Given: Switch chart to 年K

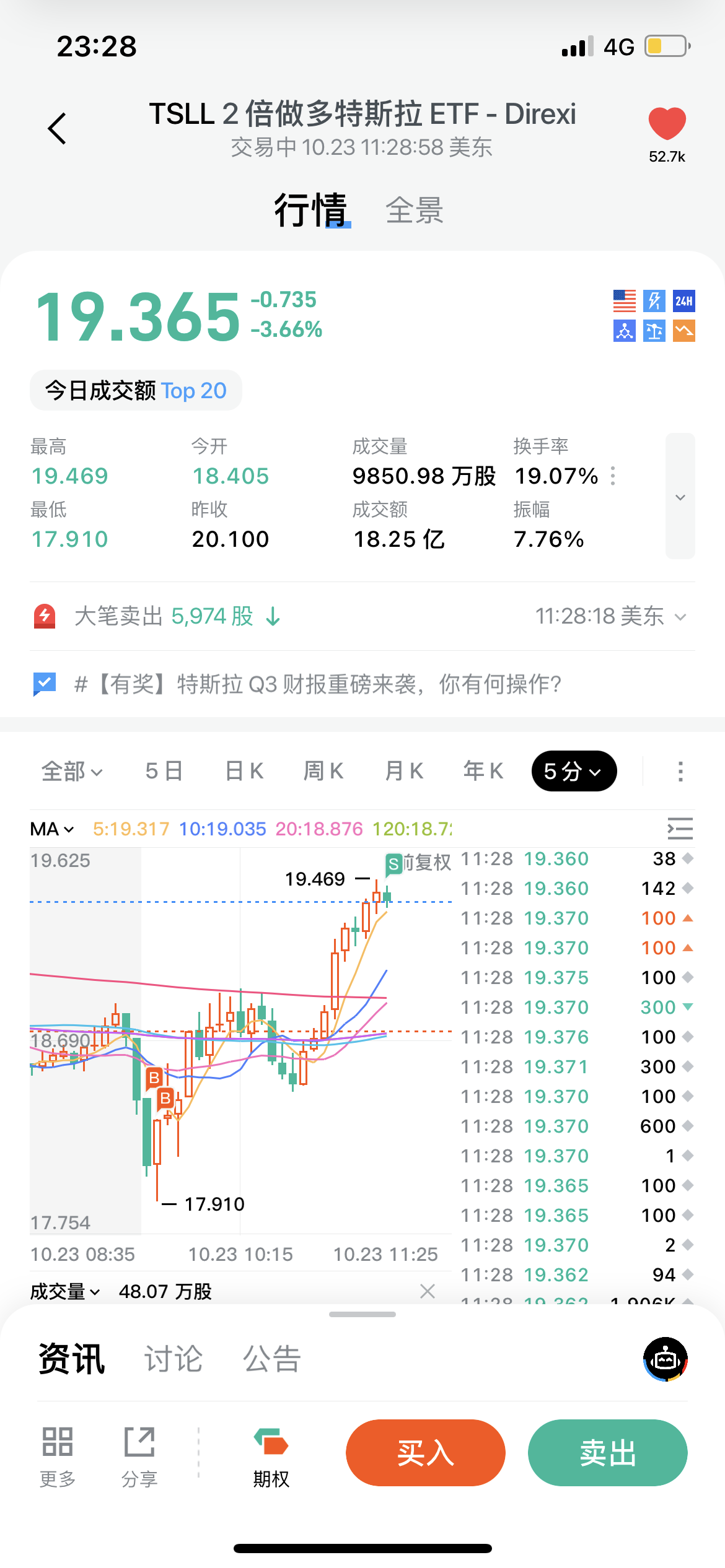Looking at the screenshot, I should point(483,772).
